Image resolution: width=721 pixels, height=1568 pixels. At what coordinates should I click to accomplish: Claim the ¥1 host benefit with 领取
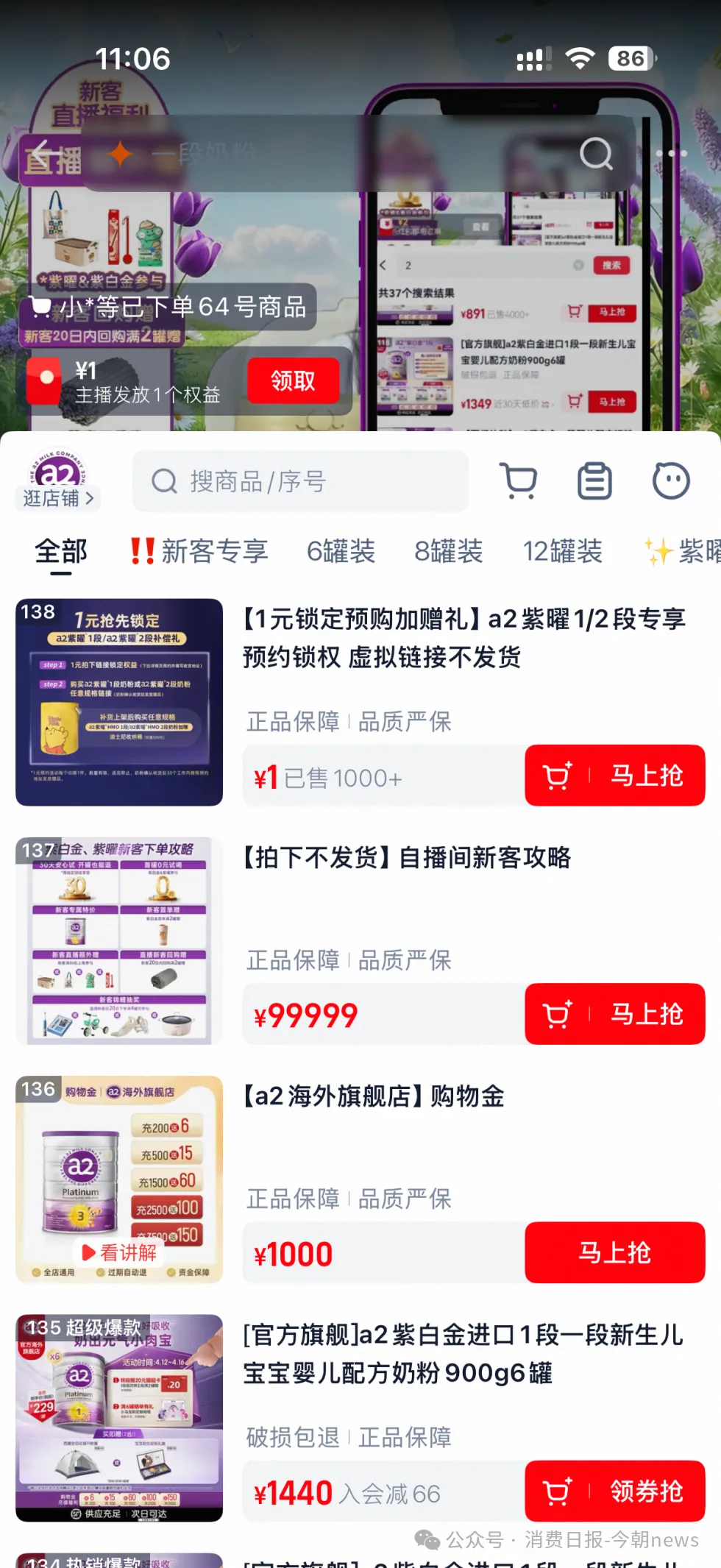tap(293, 380)
